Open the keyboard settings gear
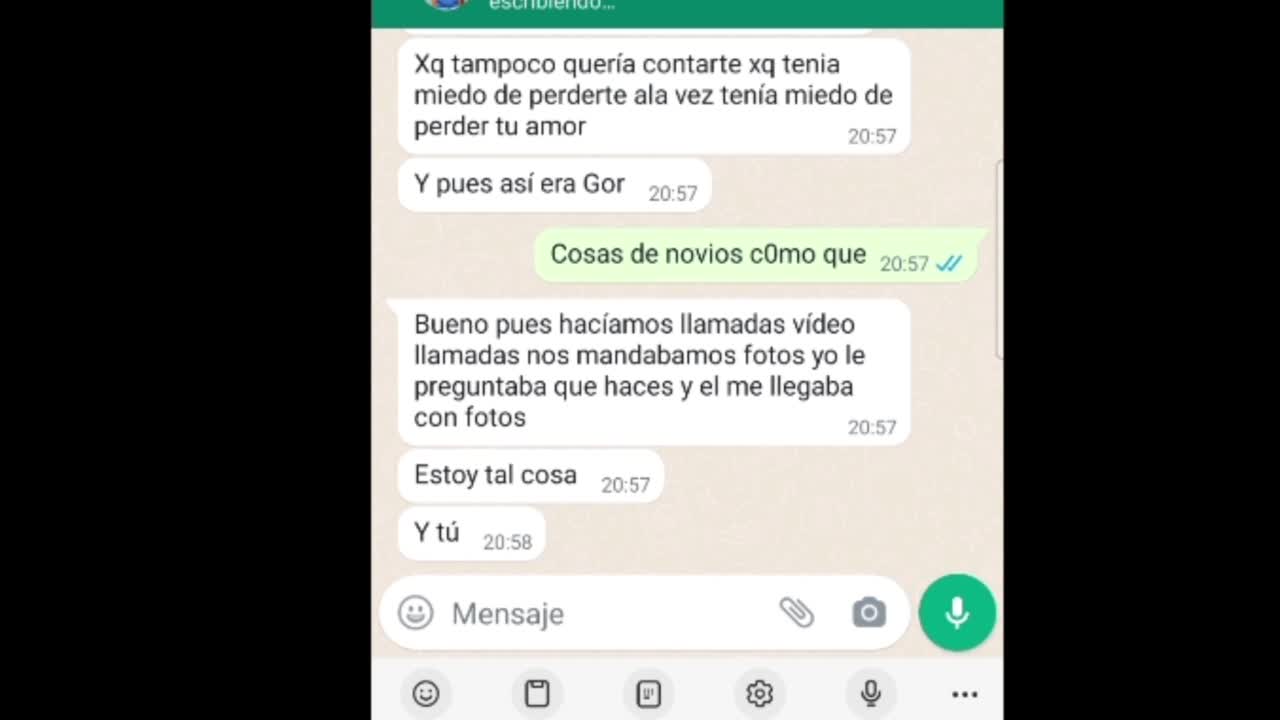The image size is (1280, 720). point(759,693)
